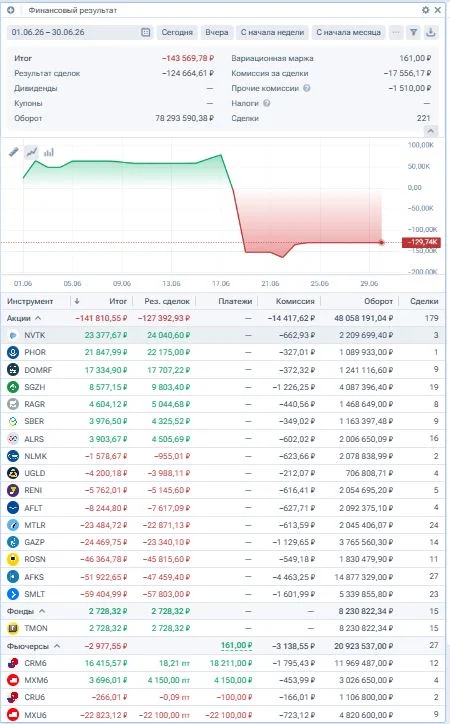Image resolution: width=450 pixels, height=724 pixels.
Task: Collapse the Фьючерсы group
Action: [57, 646]
